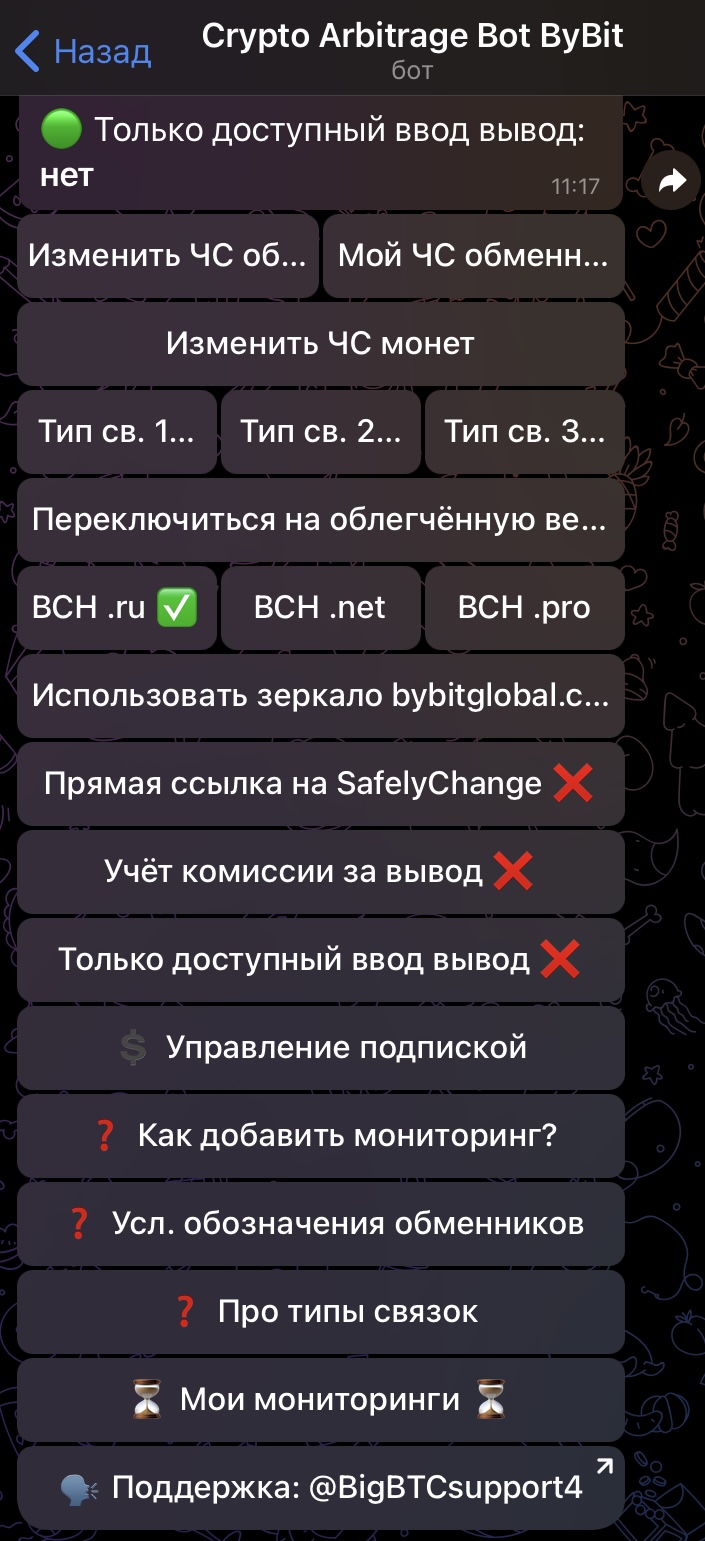Toggle Только доступный ввод вывод button
The width and height of the screenshot is (705, 1541).
[320, 960]
